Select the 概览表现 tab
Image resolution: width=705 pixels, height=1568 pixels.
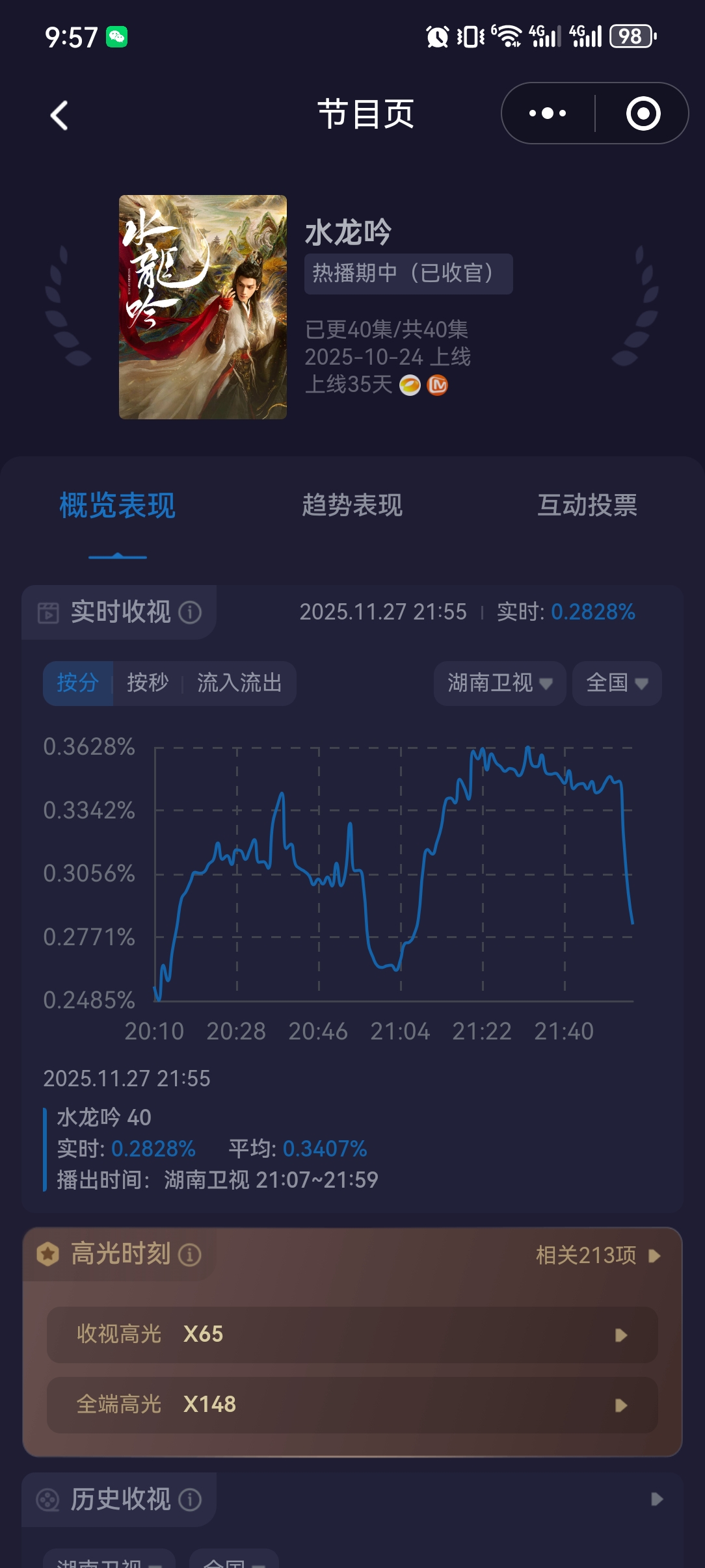click(117, 506)
